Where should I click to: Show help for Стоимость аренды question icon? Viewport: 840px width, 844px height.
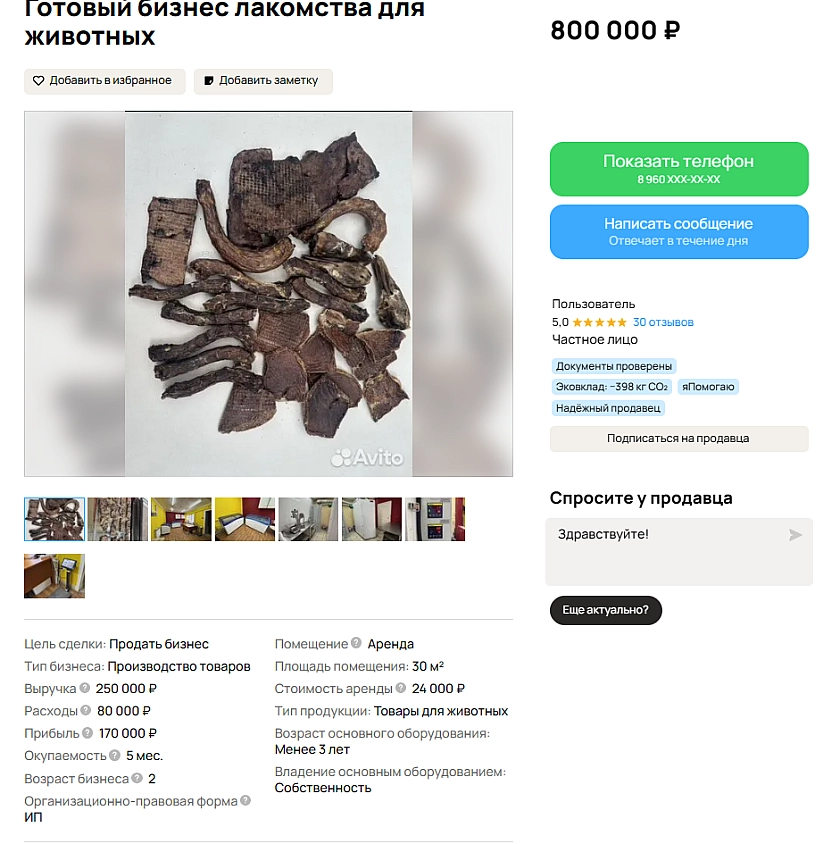[401, 688]
